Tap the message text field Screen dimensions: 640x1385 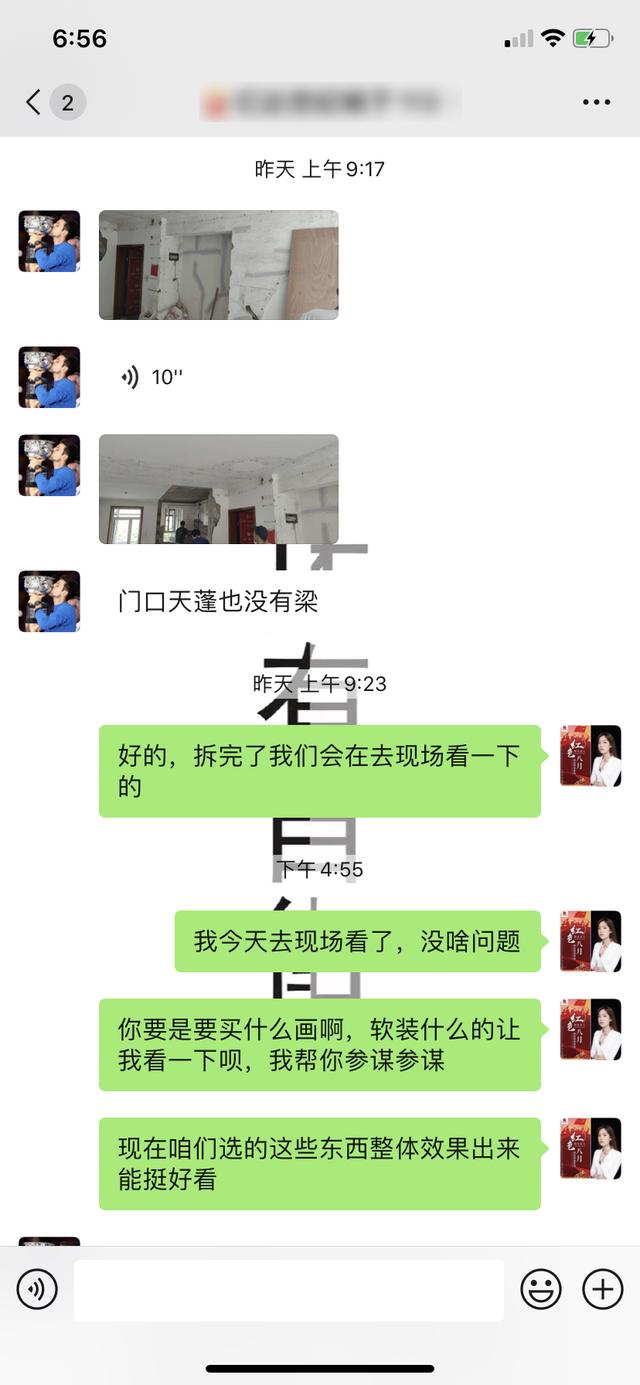click(288, 1290)
